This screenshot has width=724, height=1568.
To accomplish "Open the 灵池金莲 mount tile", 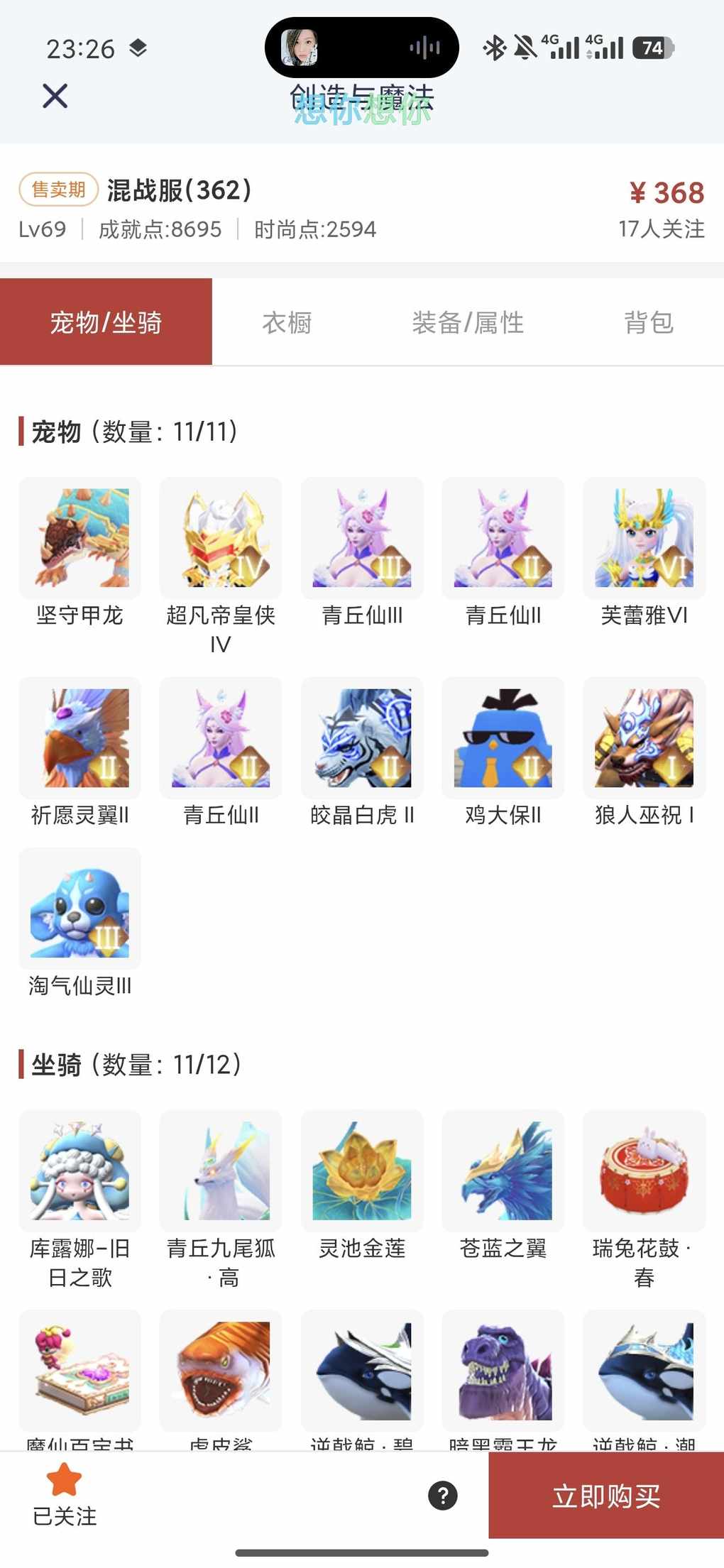I will tap(362, 1171).
